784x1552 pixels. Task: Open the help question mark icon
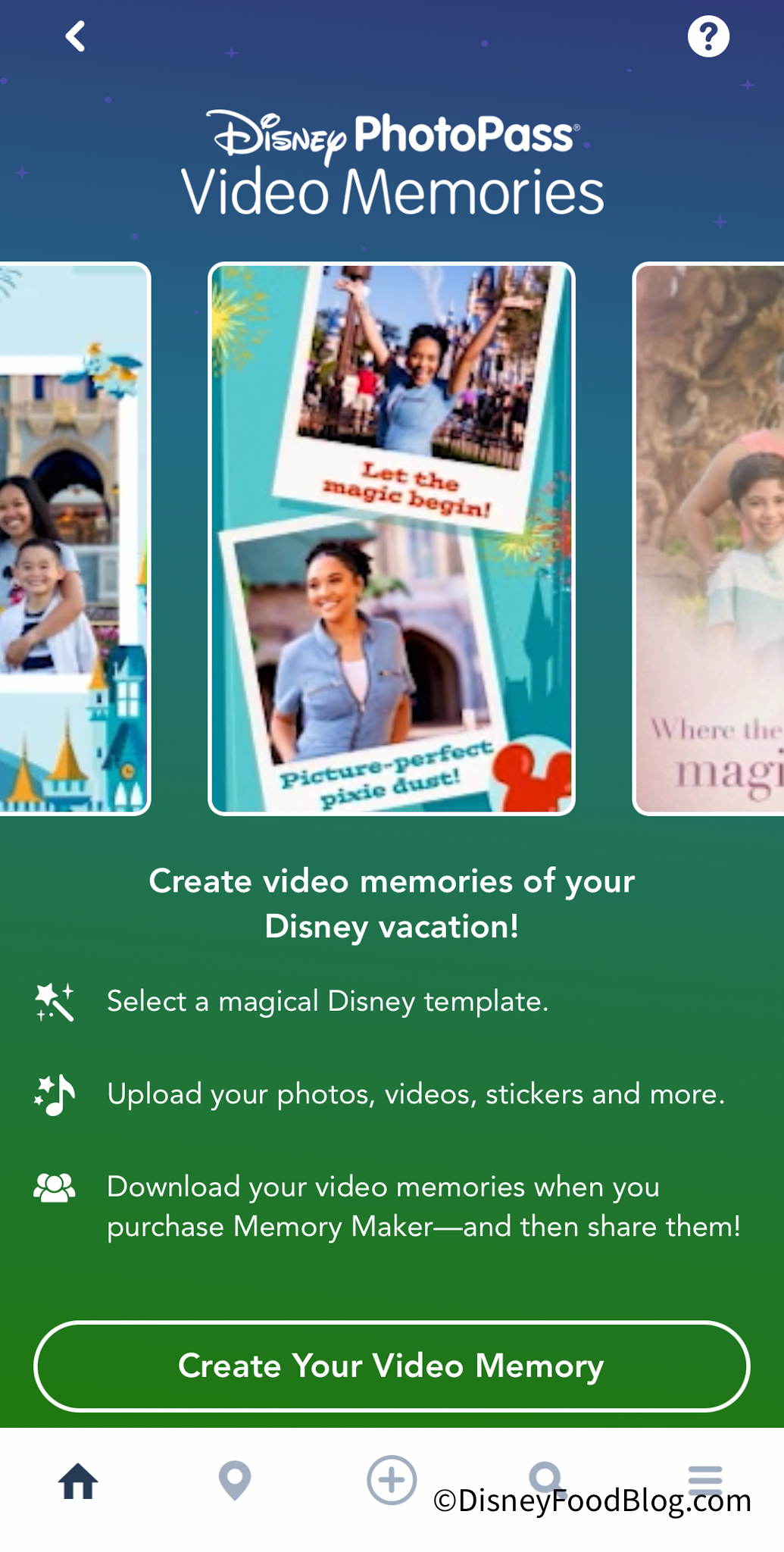tap(707, 36)
